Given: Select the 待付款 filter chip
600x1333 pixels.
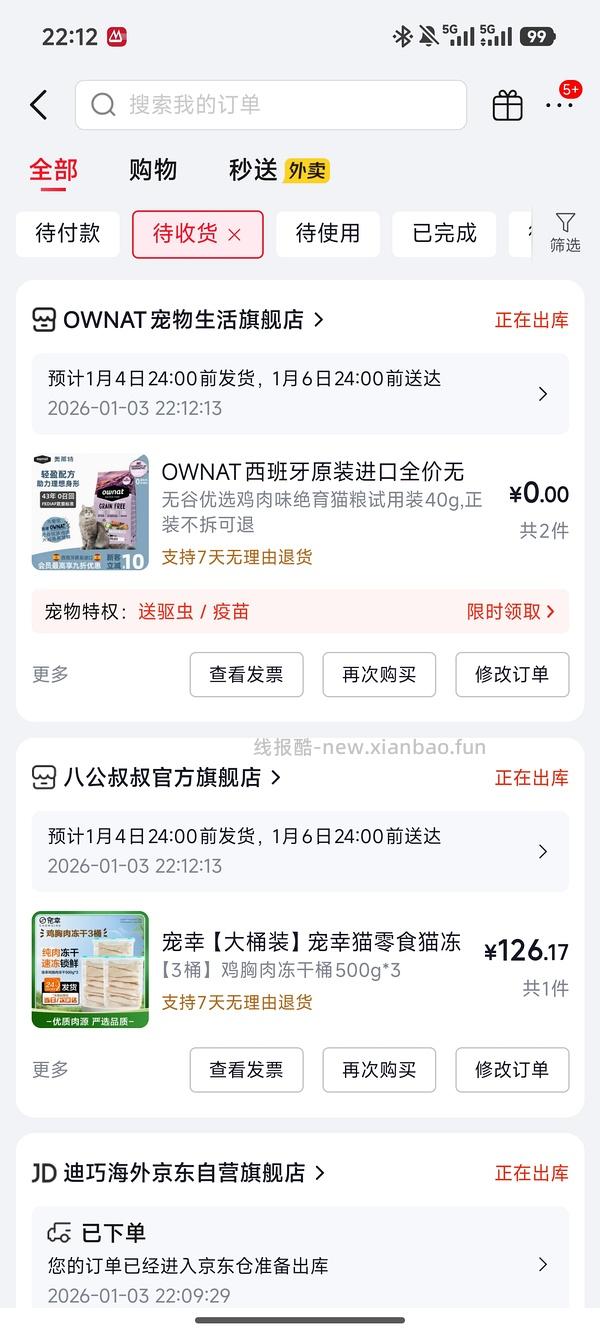Looking at the screenshot, I should [68, 234].
